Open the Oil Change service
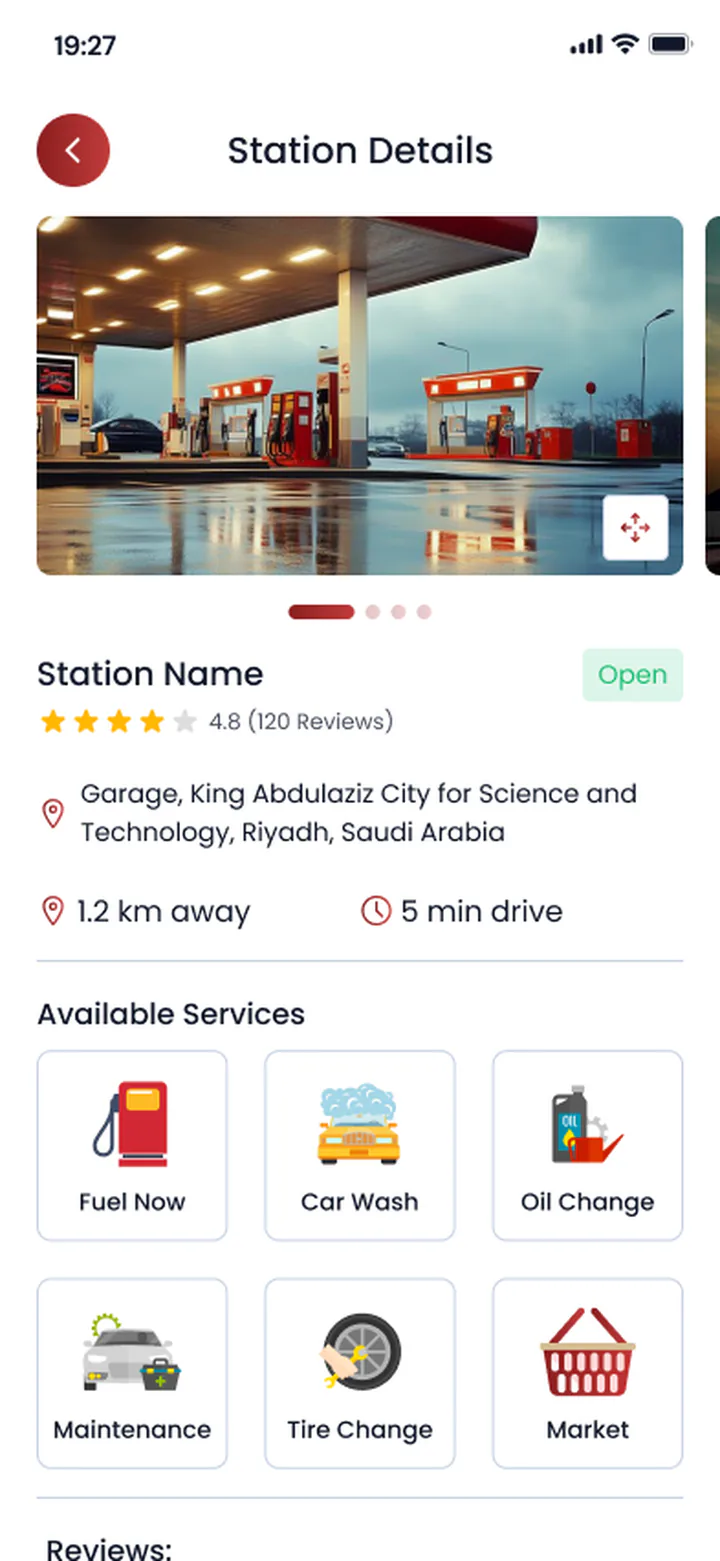Viewport: 720px width, 1561px height. [588, 1145]
